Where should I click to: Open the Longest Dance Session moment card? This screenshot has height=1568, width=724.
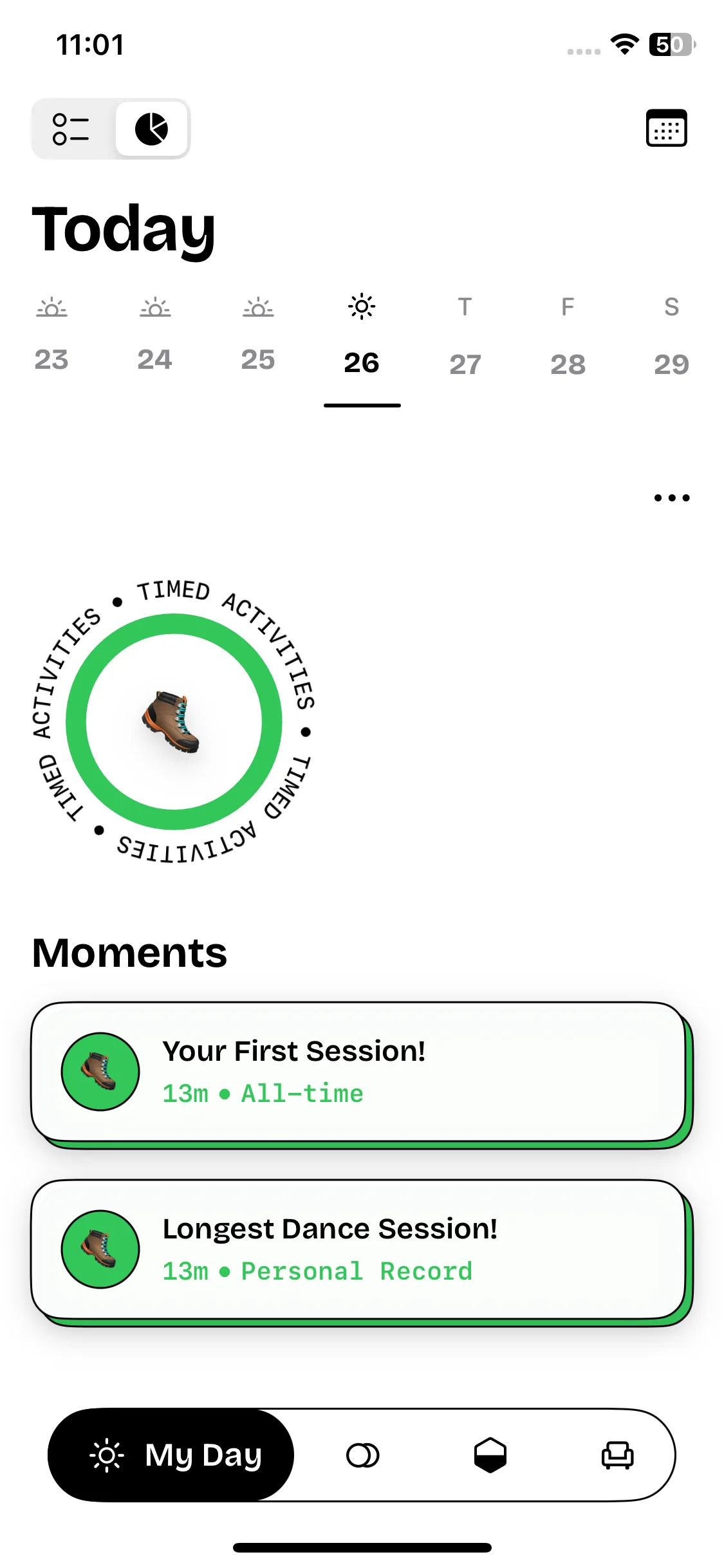tap(359, 1249)
